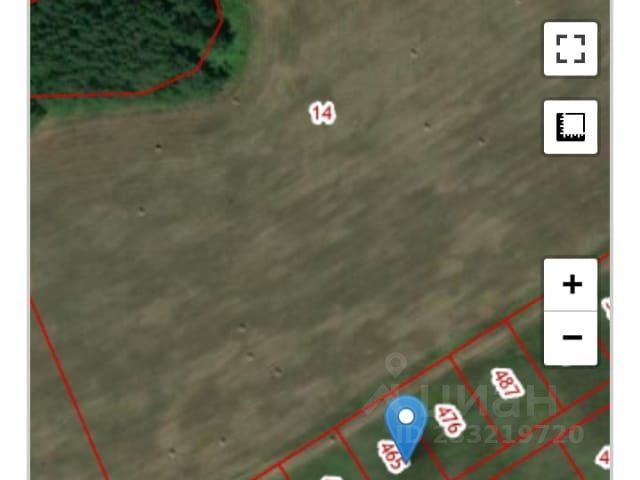Zoom in on the map
The height and width of the screenshot is (480, 640).
point(571,285)
